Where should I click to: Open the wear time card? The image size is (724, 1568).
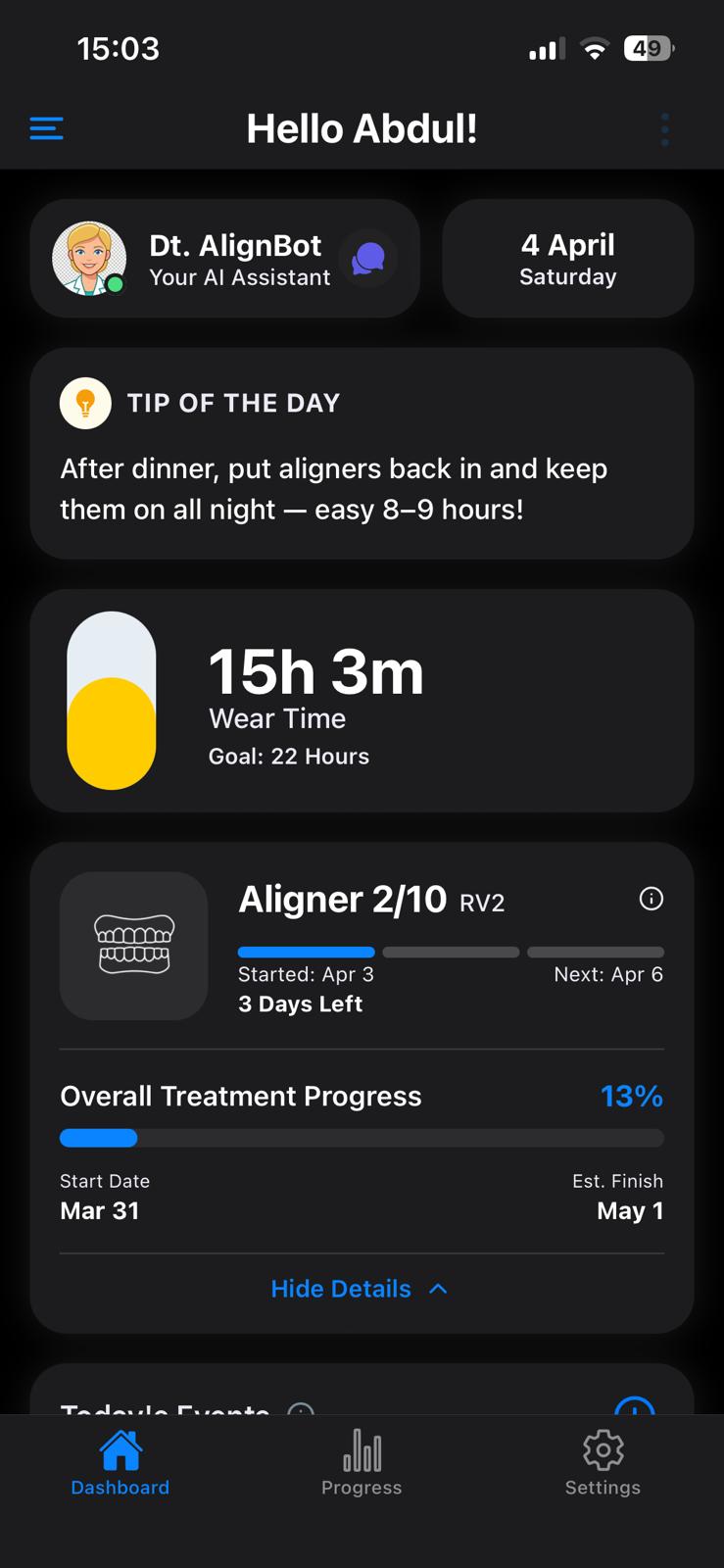pos(362,701)
